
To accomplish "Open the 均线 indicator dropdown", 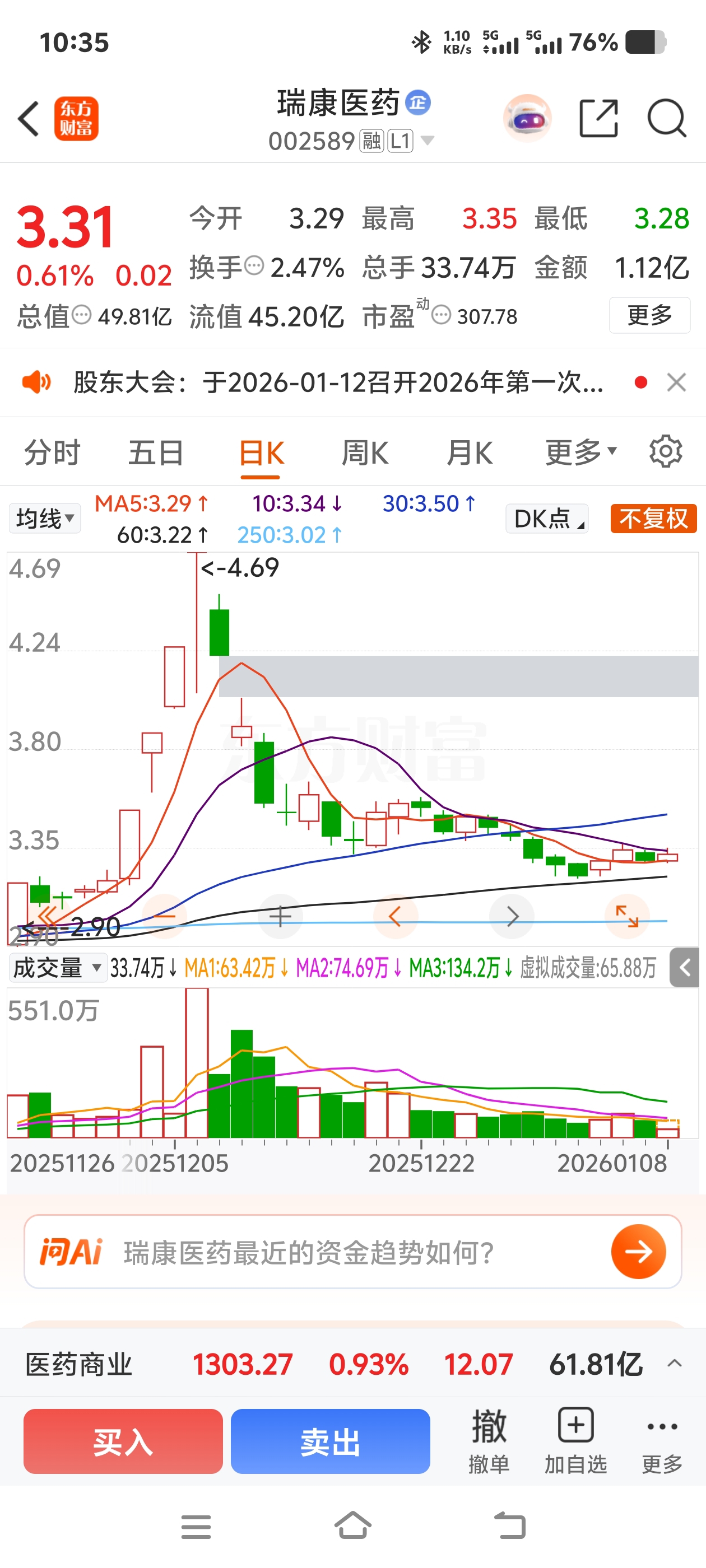I will [45, 519].
